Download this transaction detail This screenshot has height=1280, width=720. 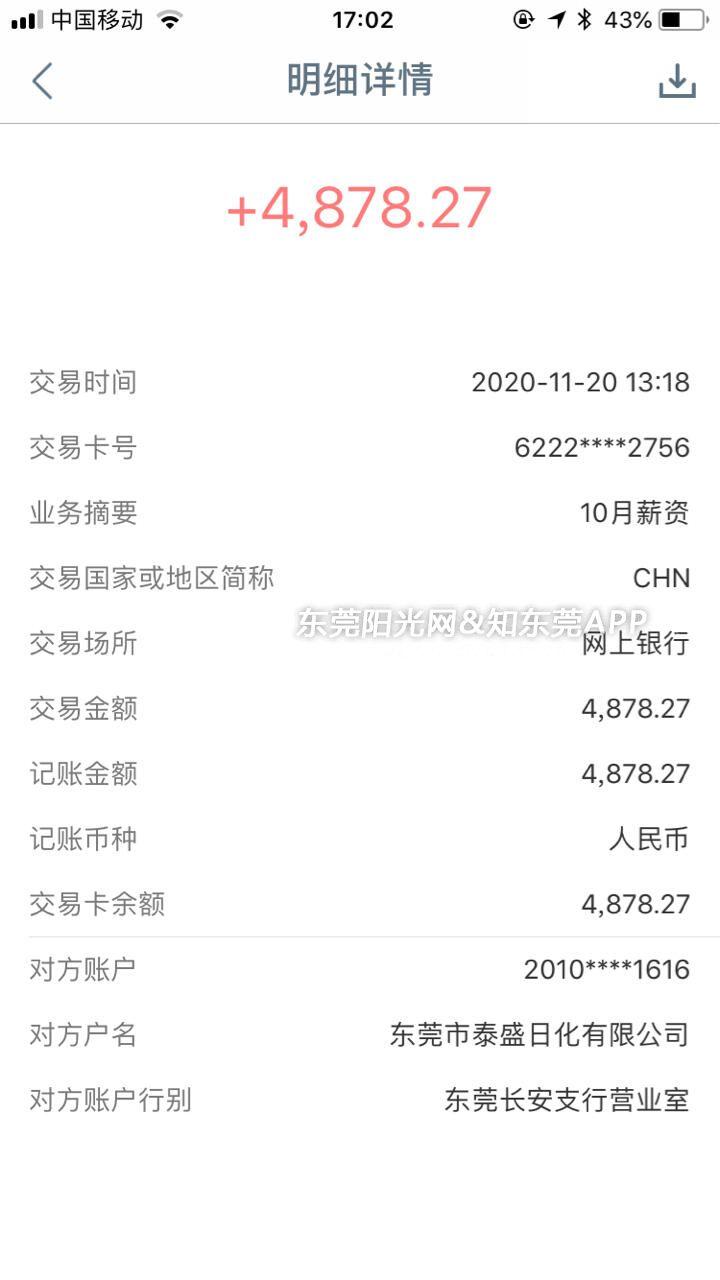click(677, 81)
